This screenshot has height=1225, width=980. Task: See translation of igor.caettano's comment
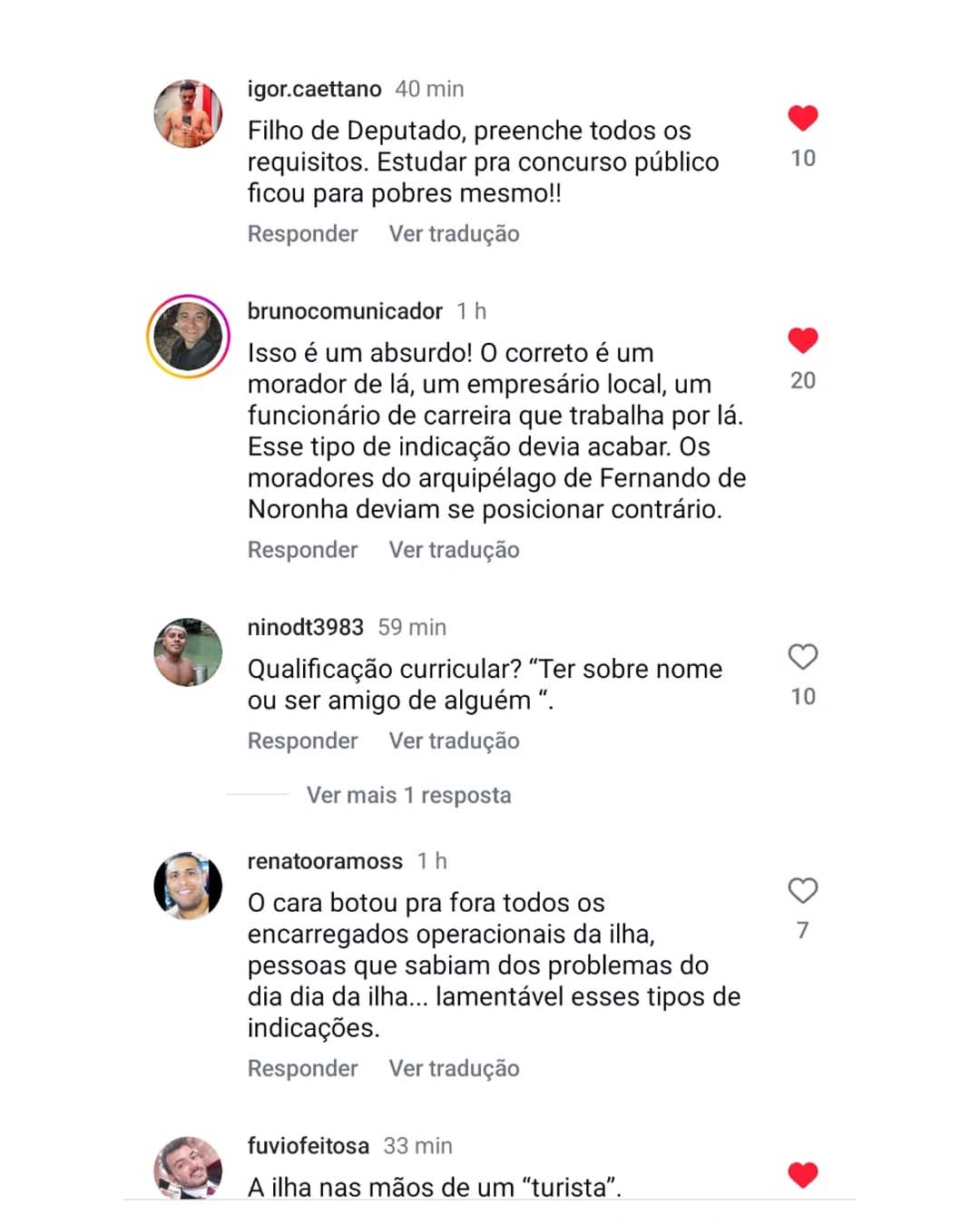coord(454,234)
